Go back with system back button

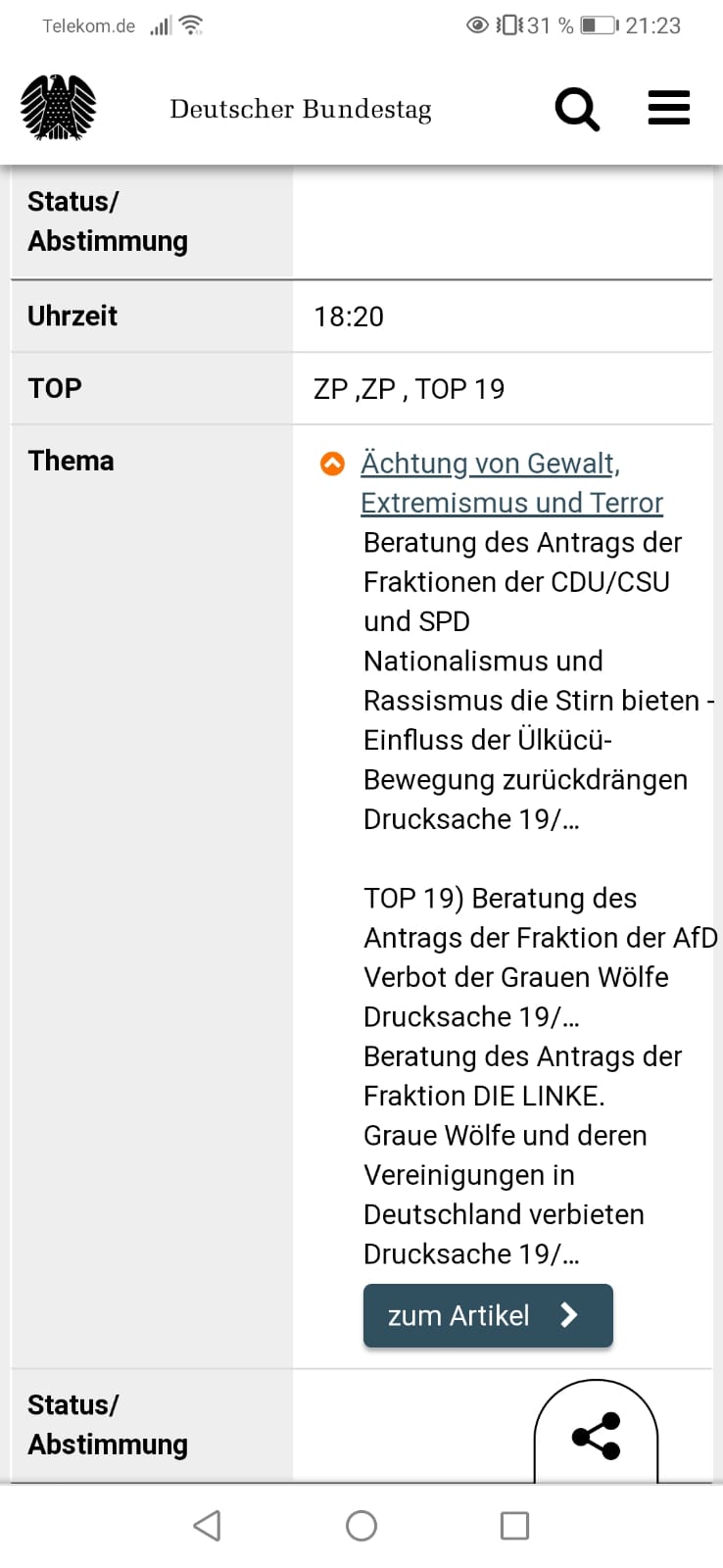207,1526
